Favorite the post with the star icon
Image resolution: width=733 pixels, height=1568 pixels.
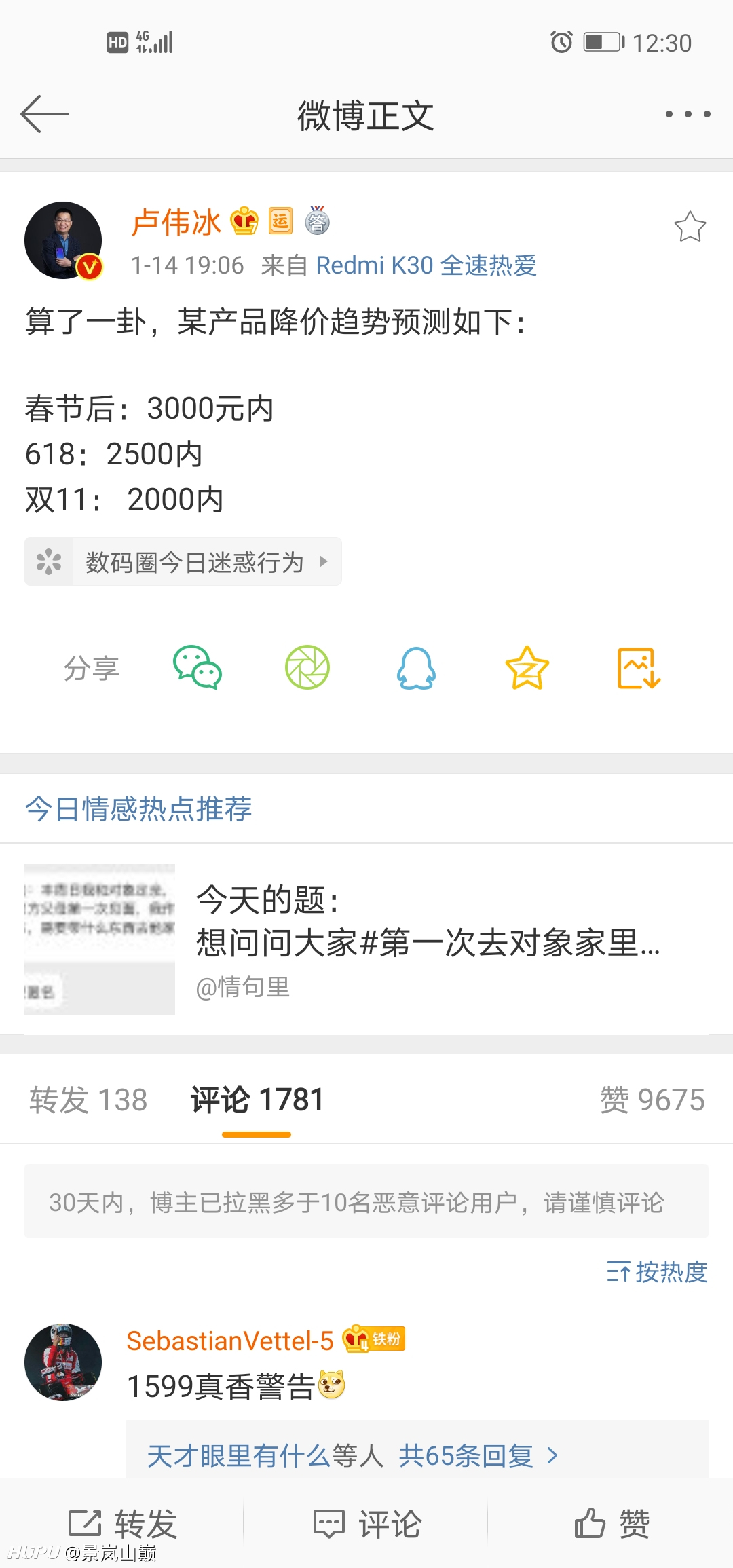coord(690,227)
